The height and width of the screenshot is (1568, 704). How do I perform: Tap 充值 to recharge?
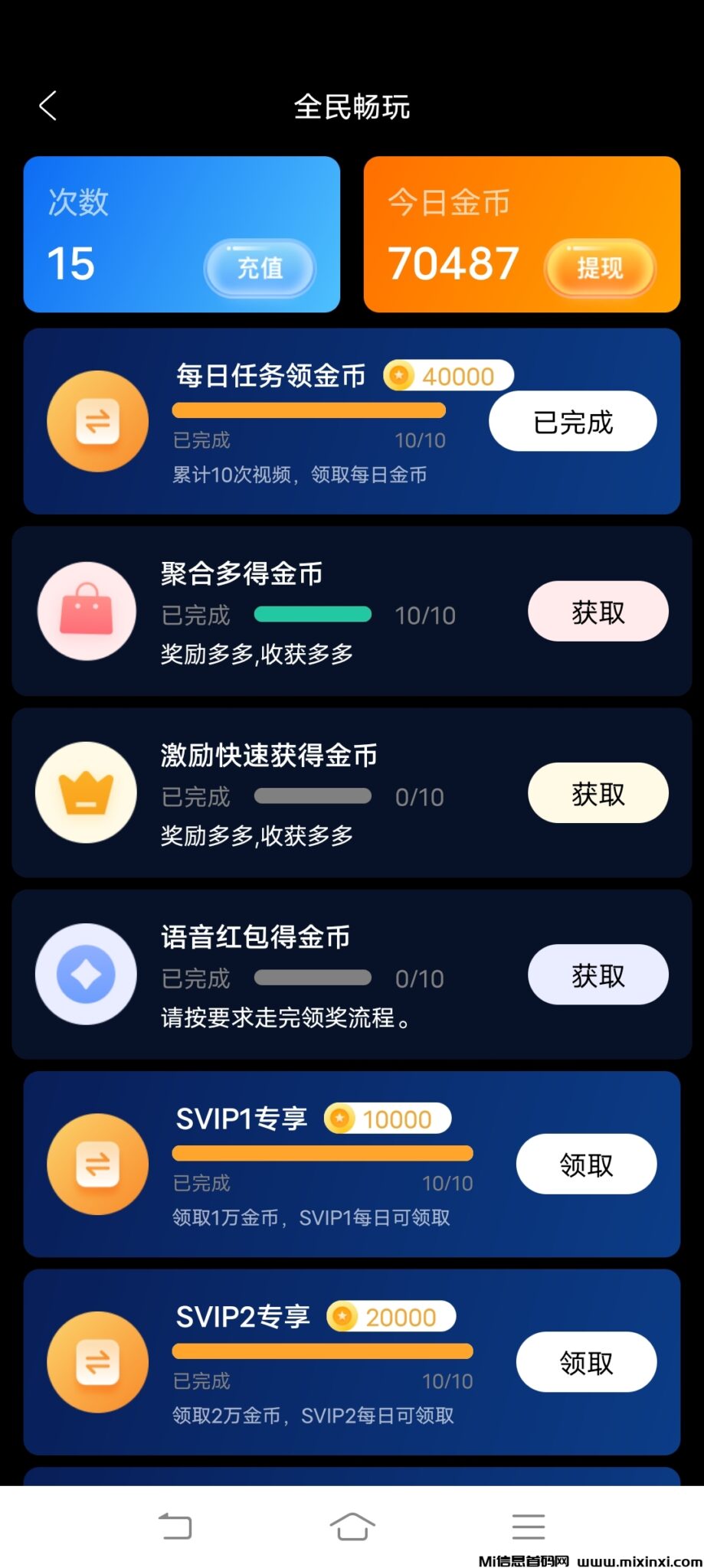coord(259,268)
